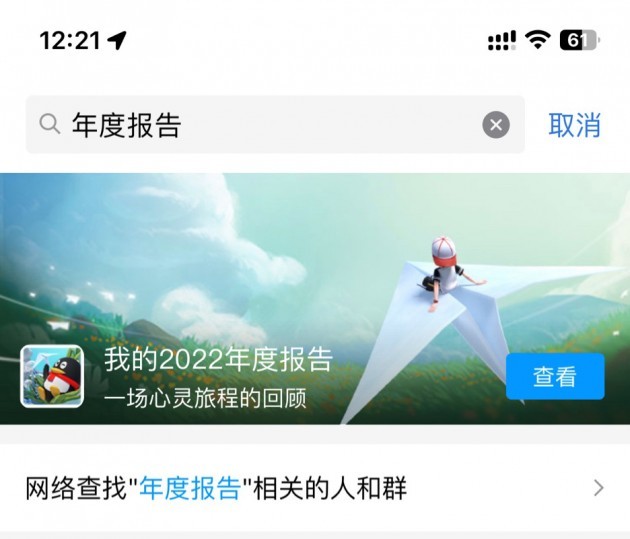Open 网络查找"年度报告"相关的人和群 row
The image size is (630, 539).
(314, 489)
